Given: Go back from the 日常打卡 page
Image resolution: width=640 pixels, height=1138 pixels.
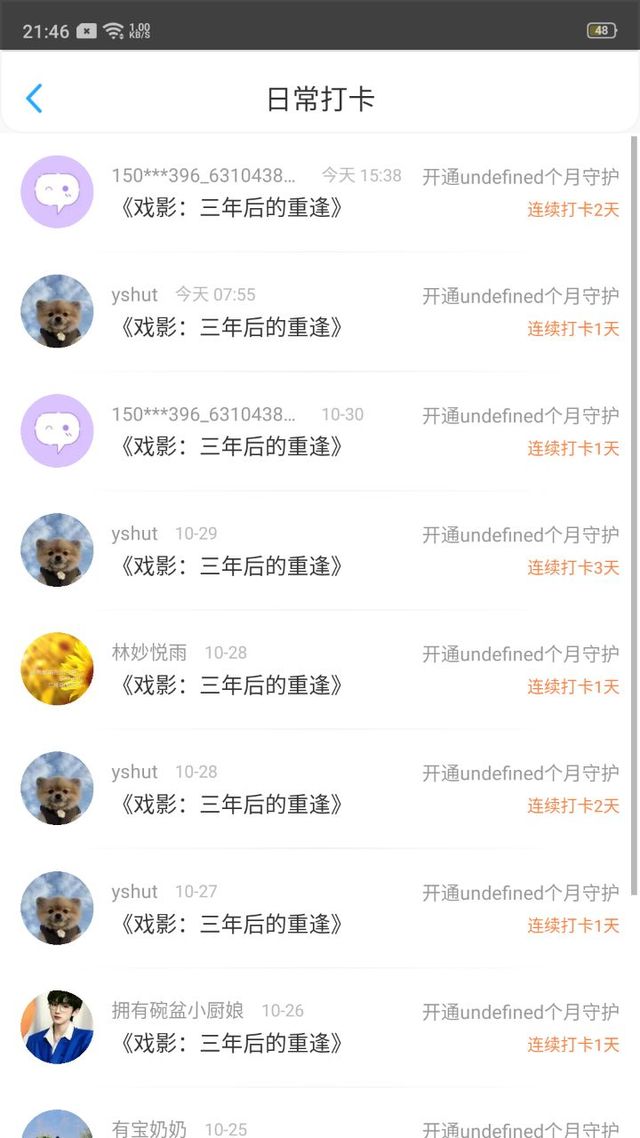Looking at the screenshot, I should 34,99.
